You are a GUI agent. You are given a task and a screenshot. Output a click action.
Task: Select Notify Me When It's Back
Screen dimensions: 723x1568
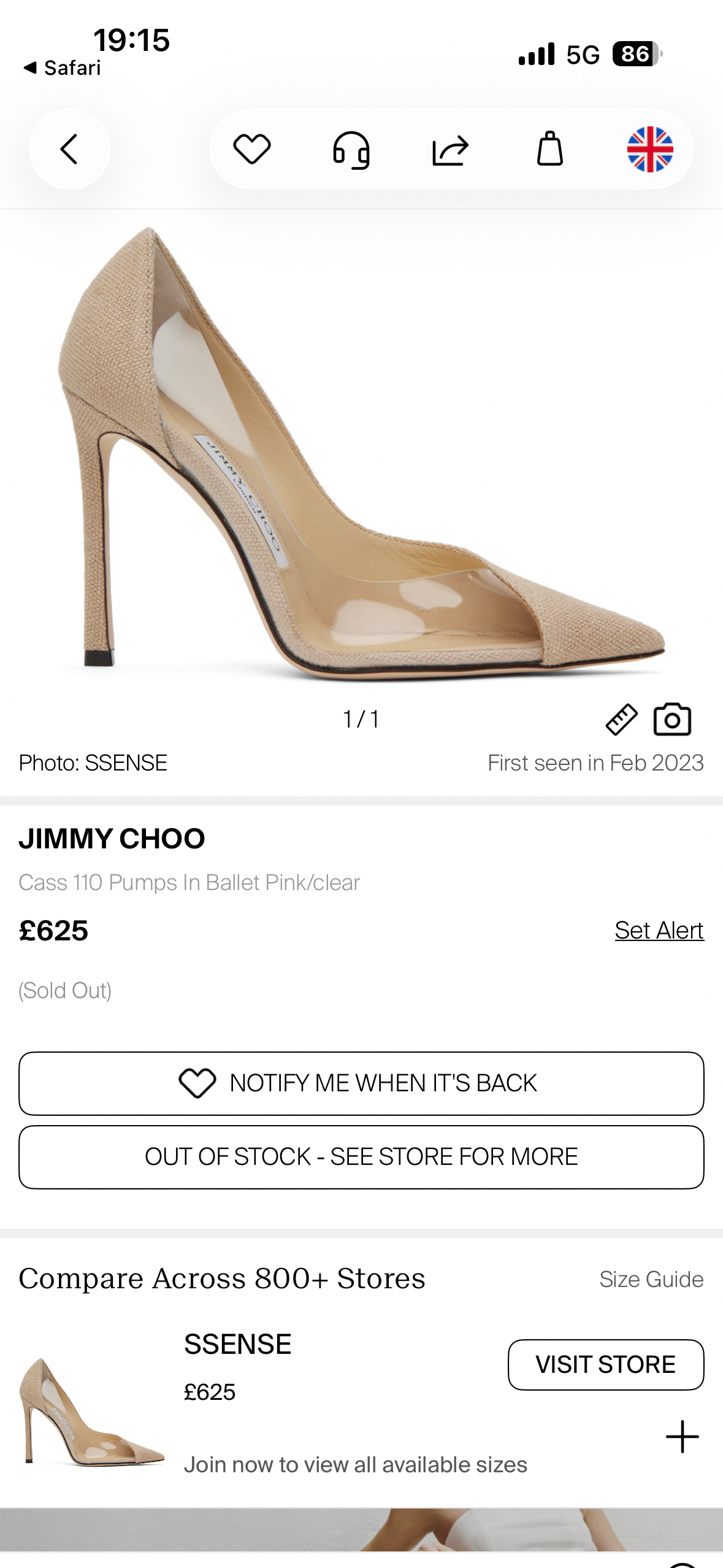361,1083
